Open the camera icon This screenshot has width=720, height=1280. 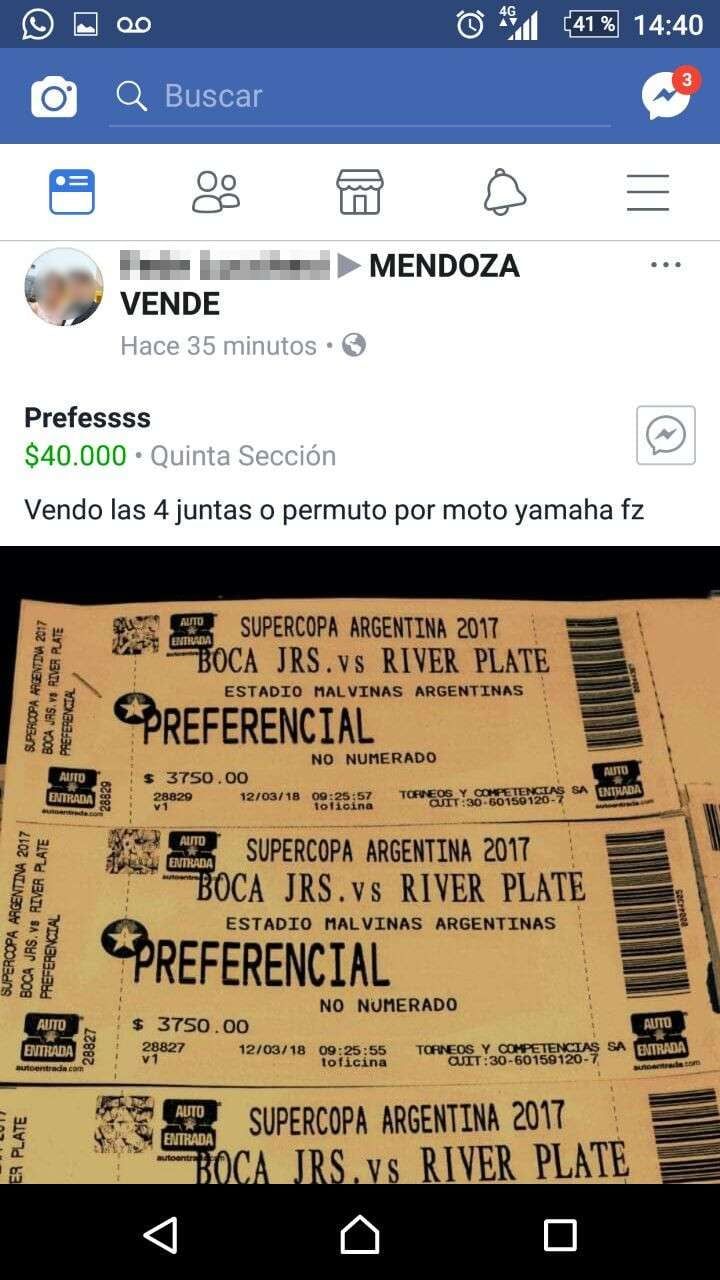54,97
